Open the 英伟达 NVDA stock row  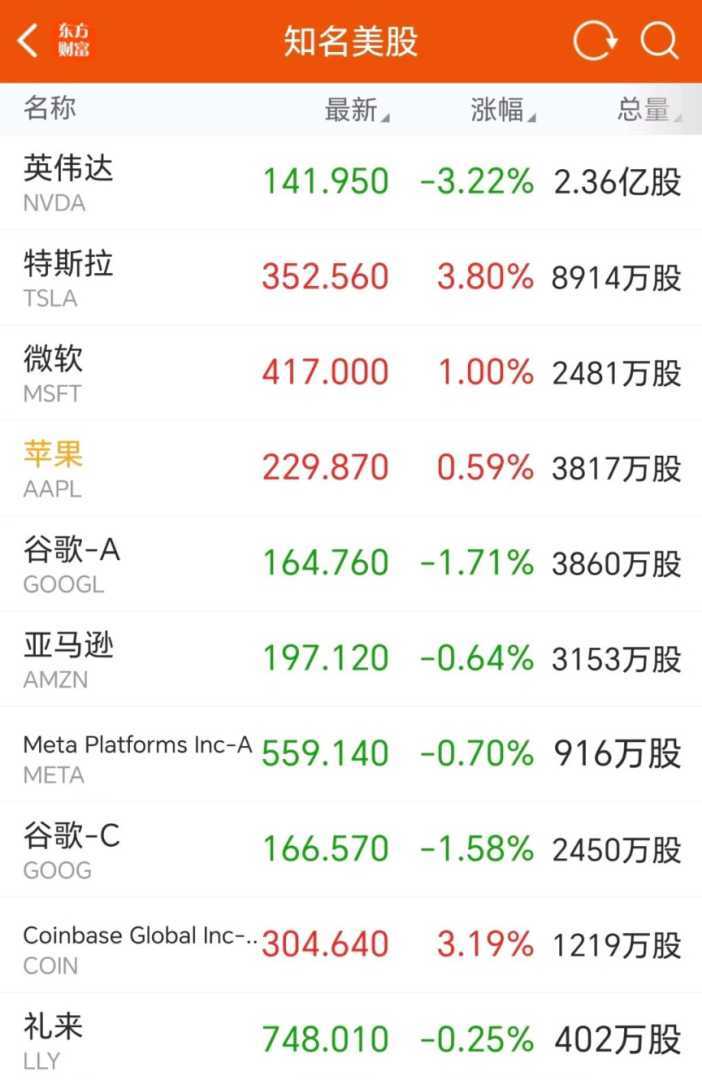pyautogui.click(x=351, y=183)
